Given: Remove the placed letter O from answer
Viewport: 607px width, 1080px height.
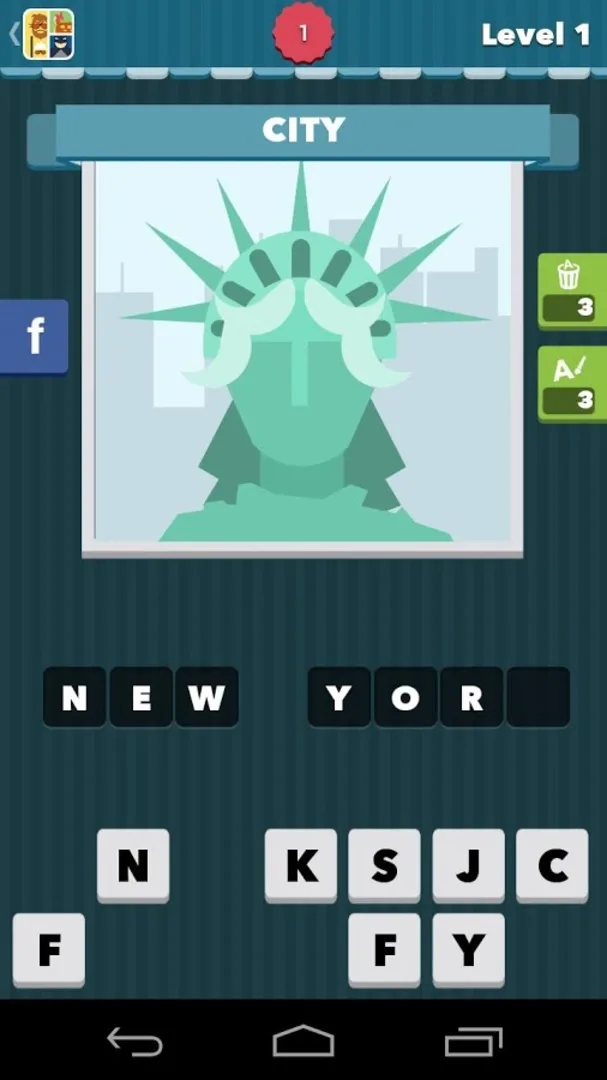Looking at the screenshot, I should coord(406,697).
